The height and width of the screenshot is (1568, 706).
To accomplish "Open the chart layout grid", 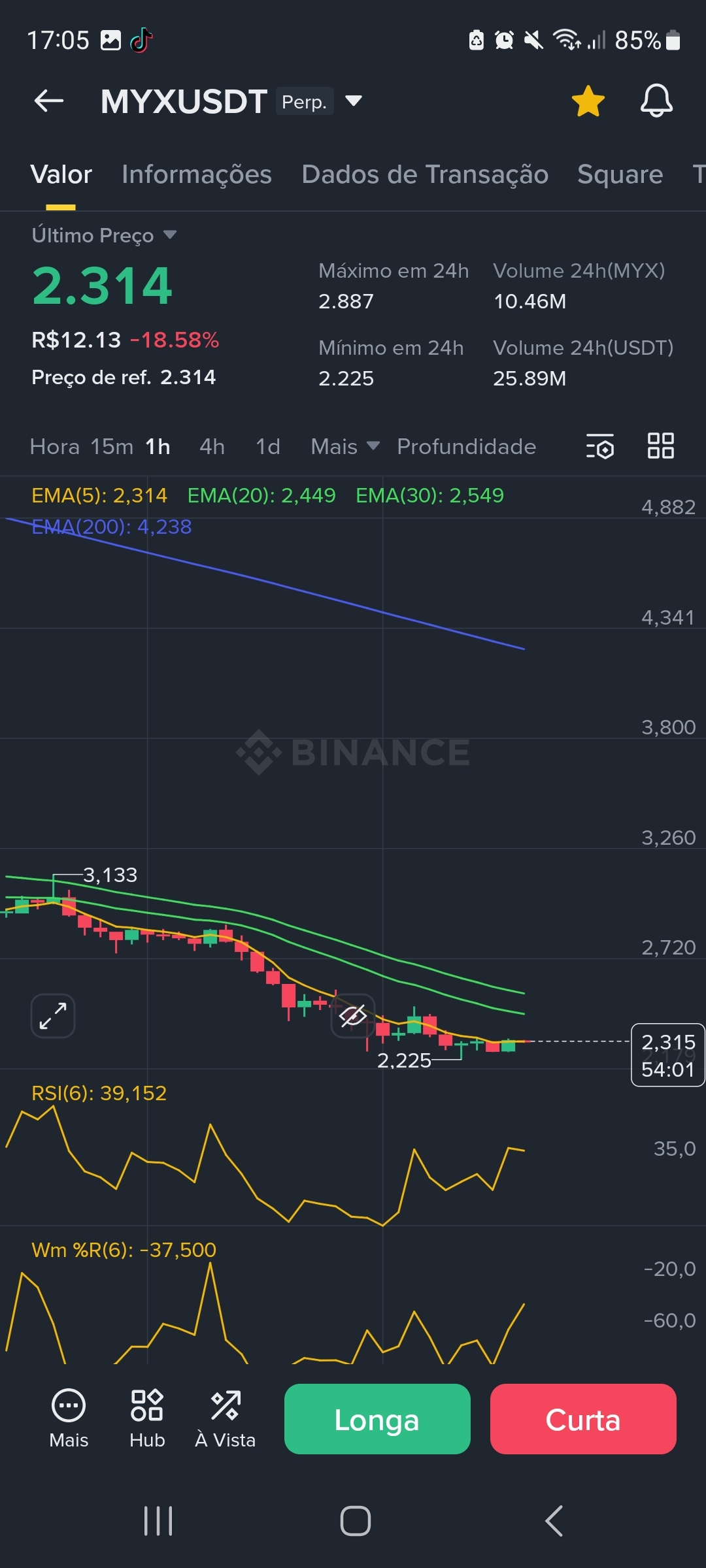I will coord(660,446).
